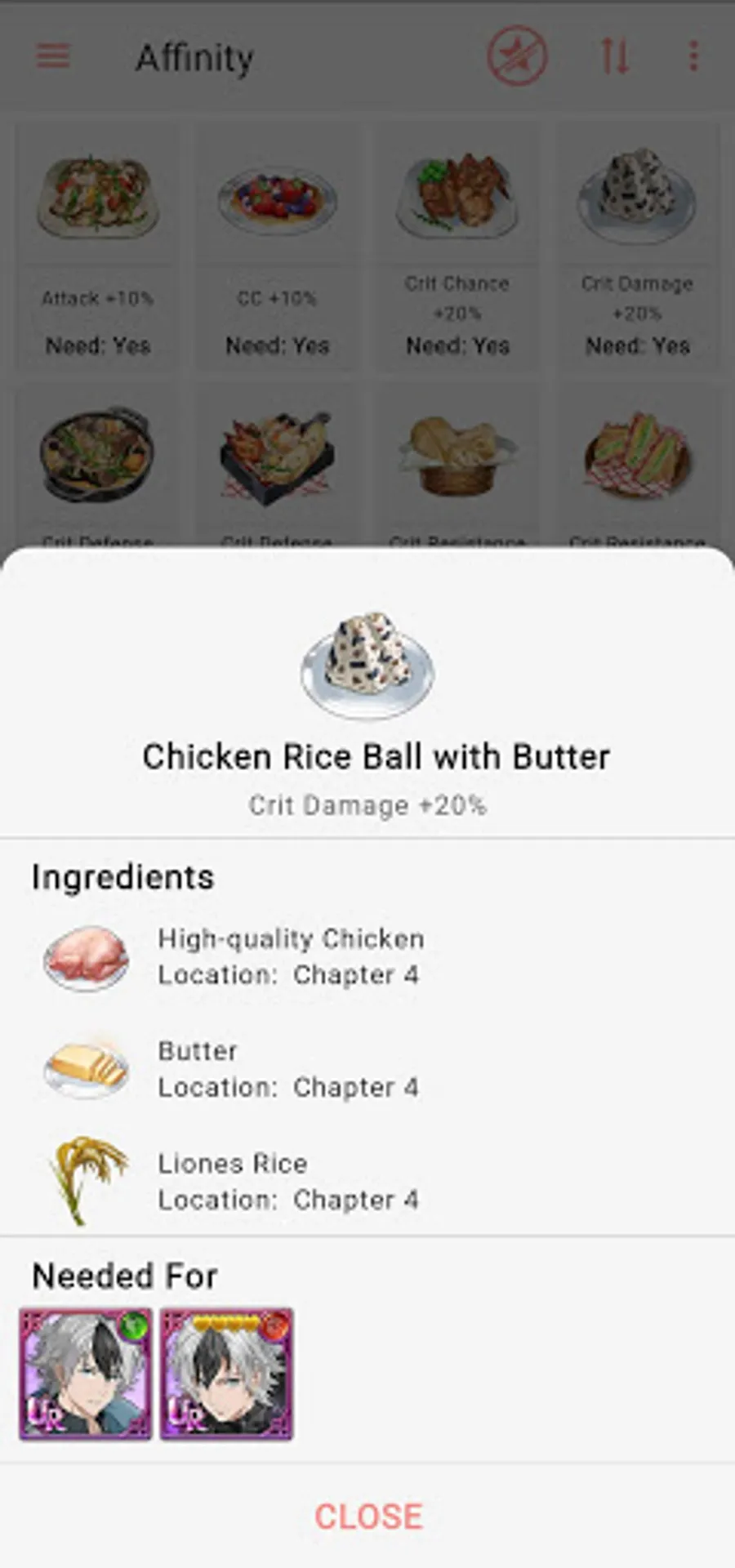Select the CC +10% dish
The image size is (735, 1568).
(x=277, y=245)
